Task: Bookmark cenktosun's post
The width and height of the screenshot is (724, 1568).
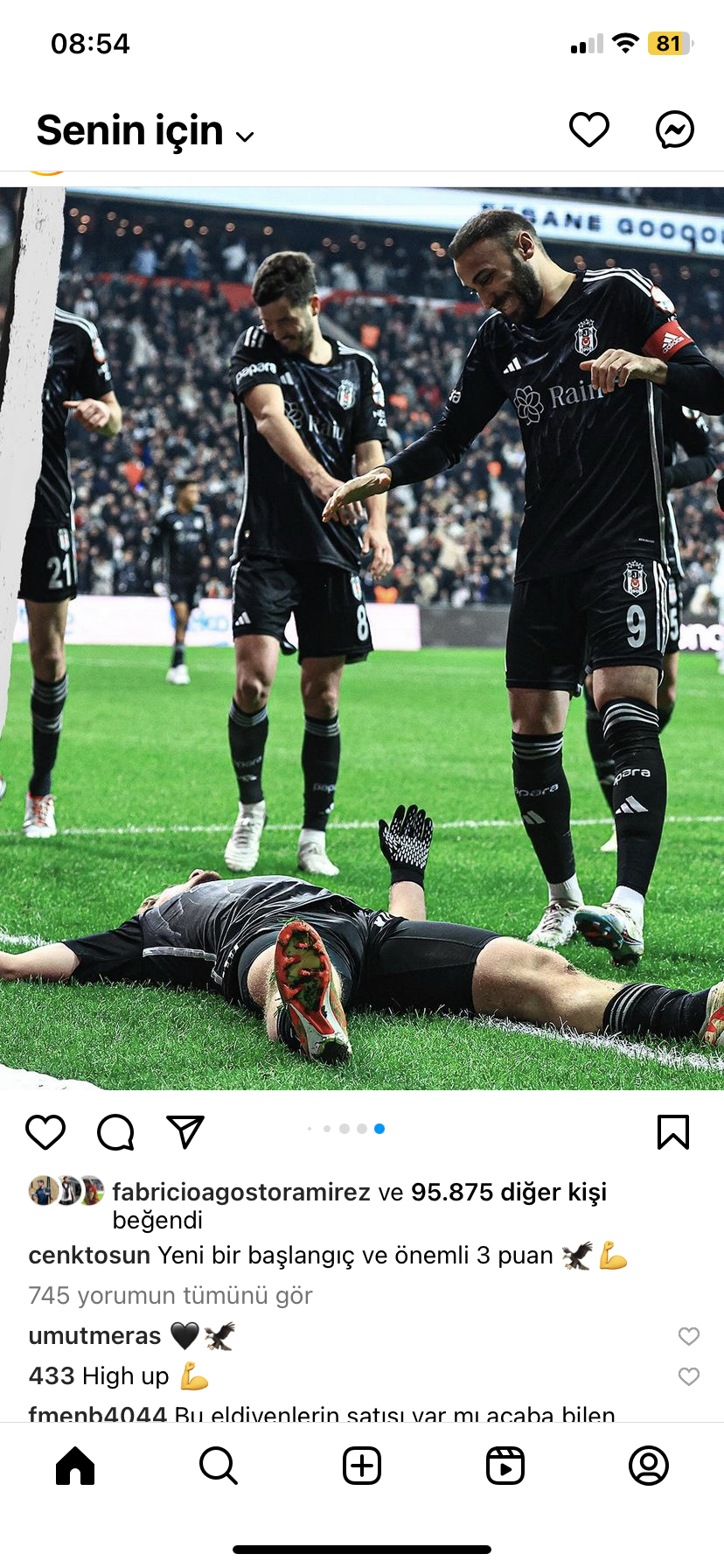Action: 673,1132
